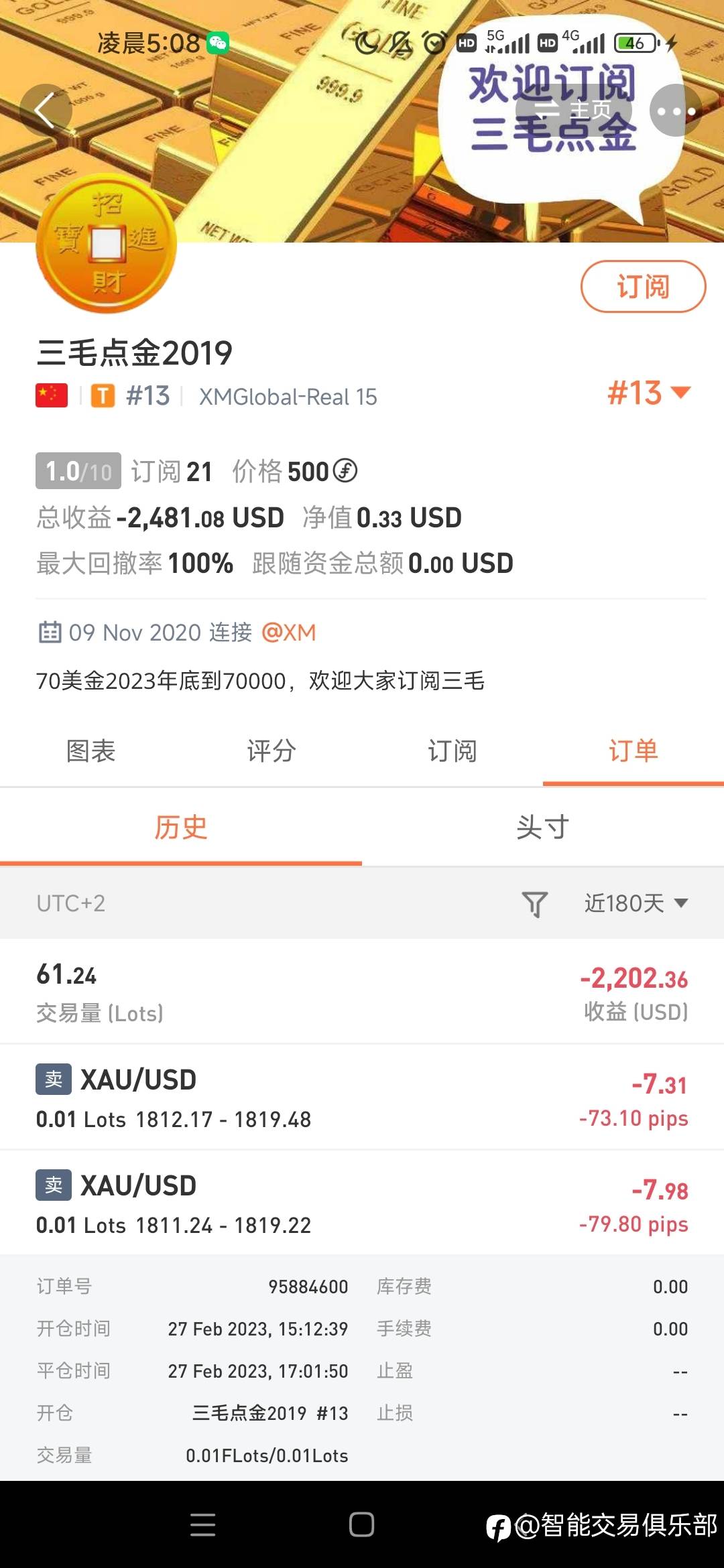Open the @XM broker link
724x1568 pixels.
[289, 633]
